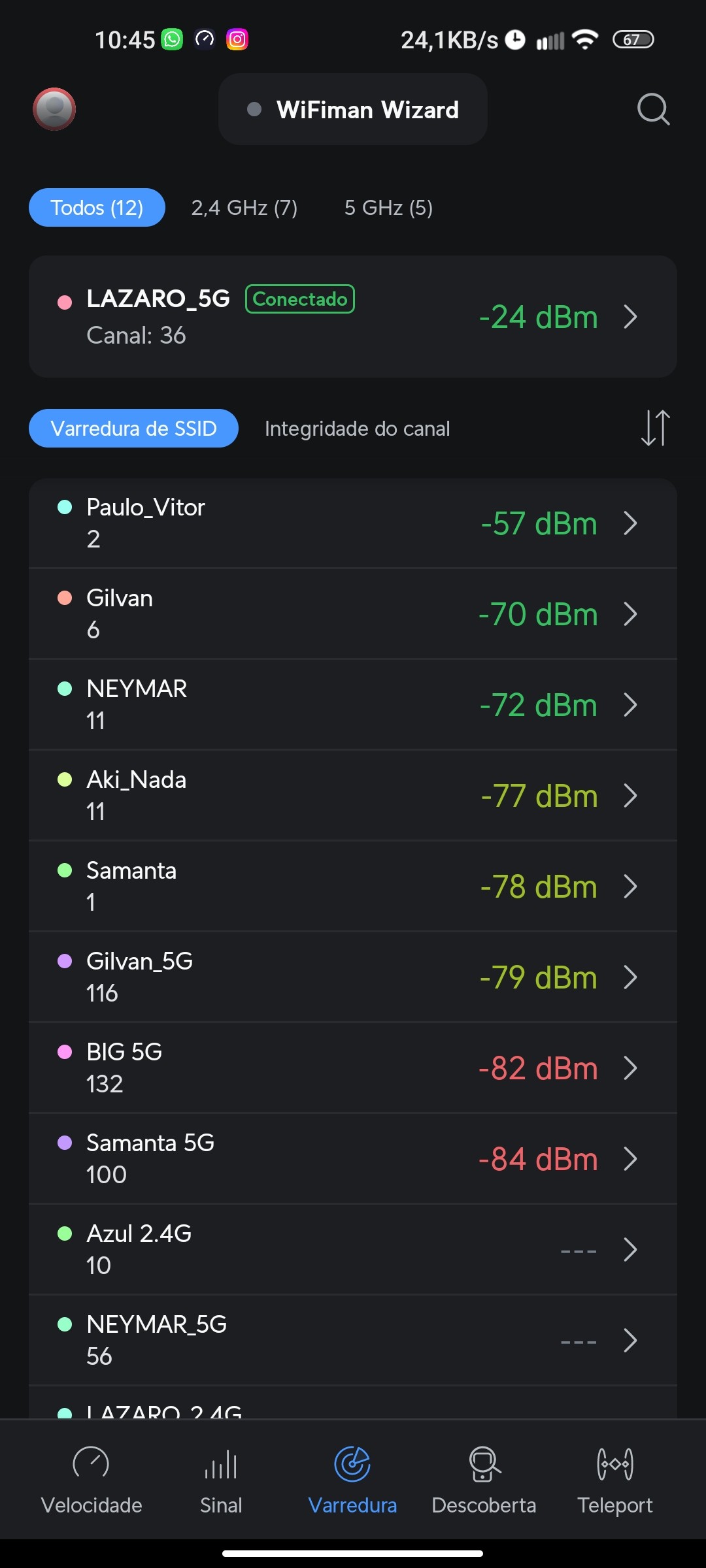Switch to the Teleport tab
The image size is (706, 1568).
tap(614, 1480)
